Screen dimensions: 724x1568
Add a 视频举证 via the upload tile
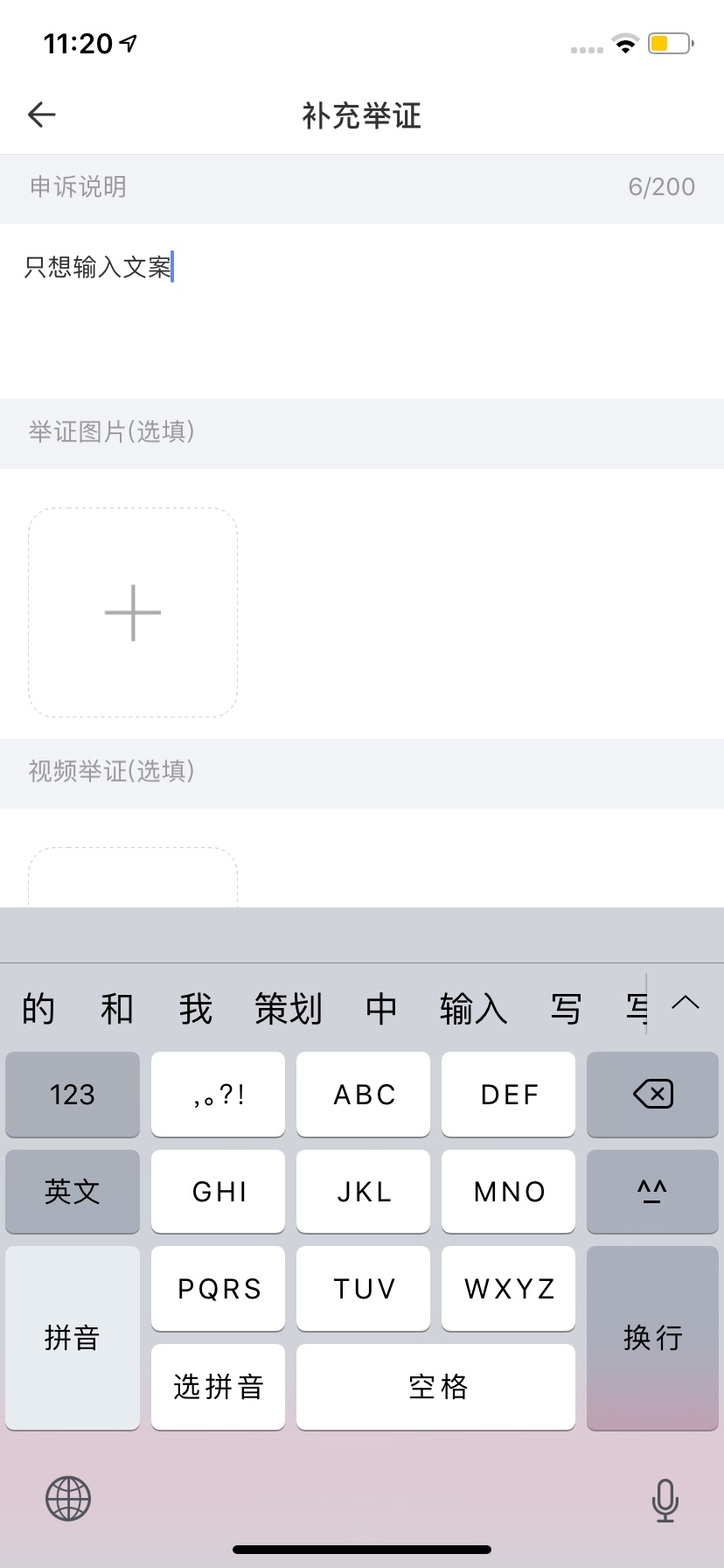tap(133, 878)
